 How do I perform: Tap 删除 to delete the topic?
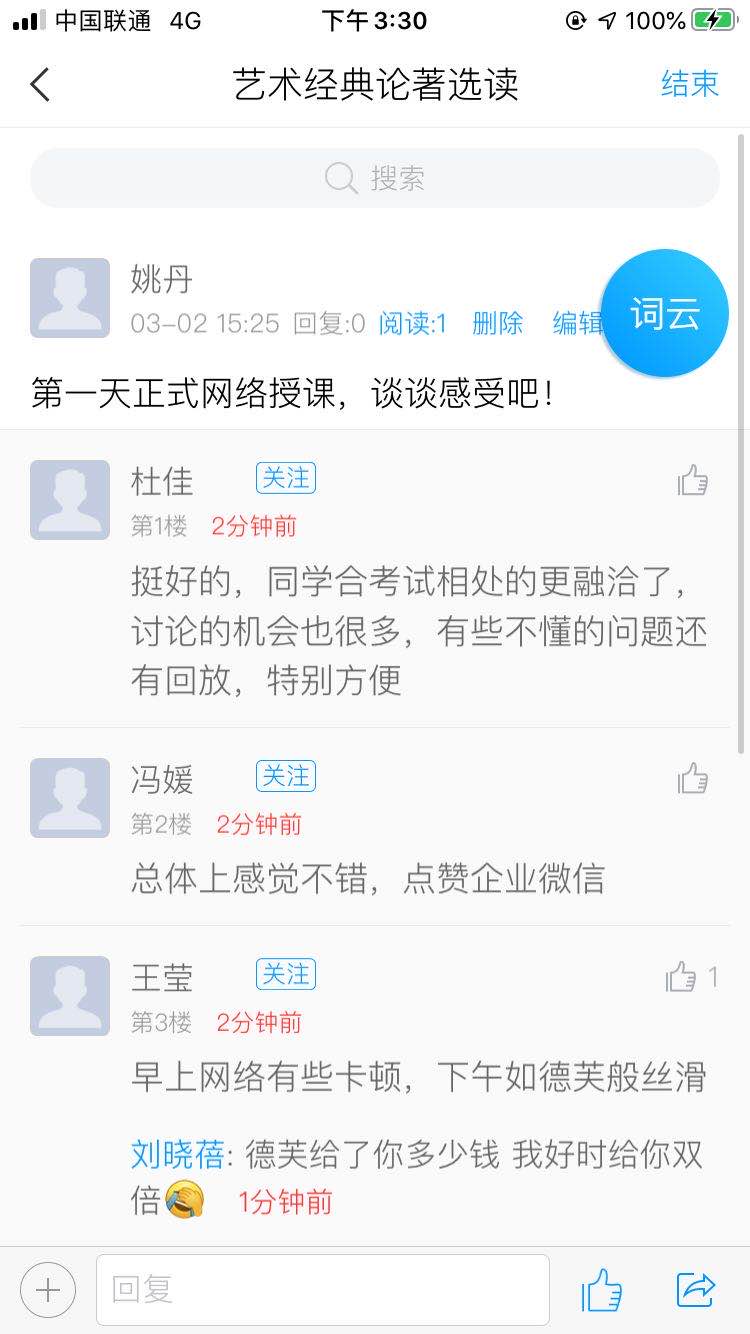coord(497,323)
